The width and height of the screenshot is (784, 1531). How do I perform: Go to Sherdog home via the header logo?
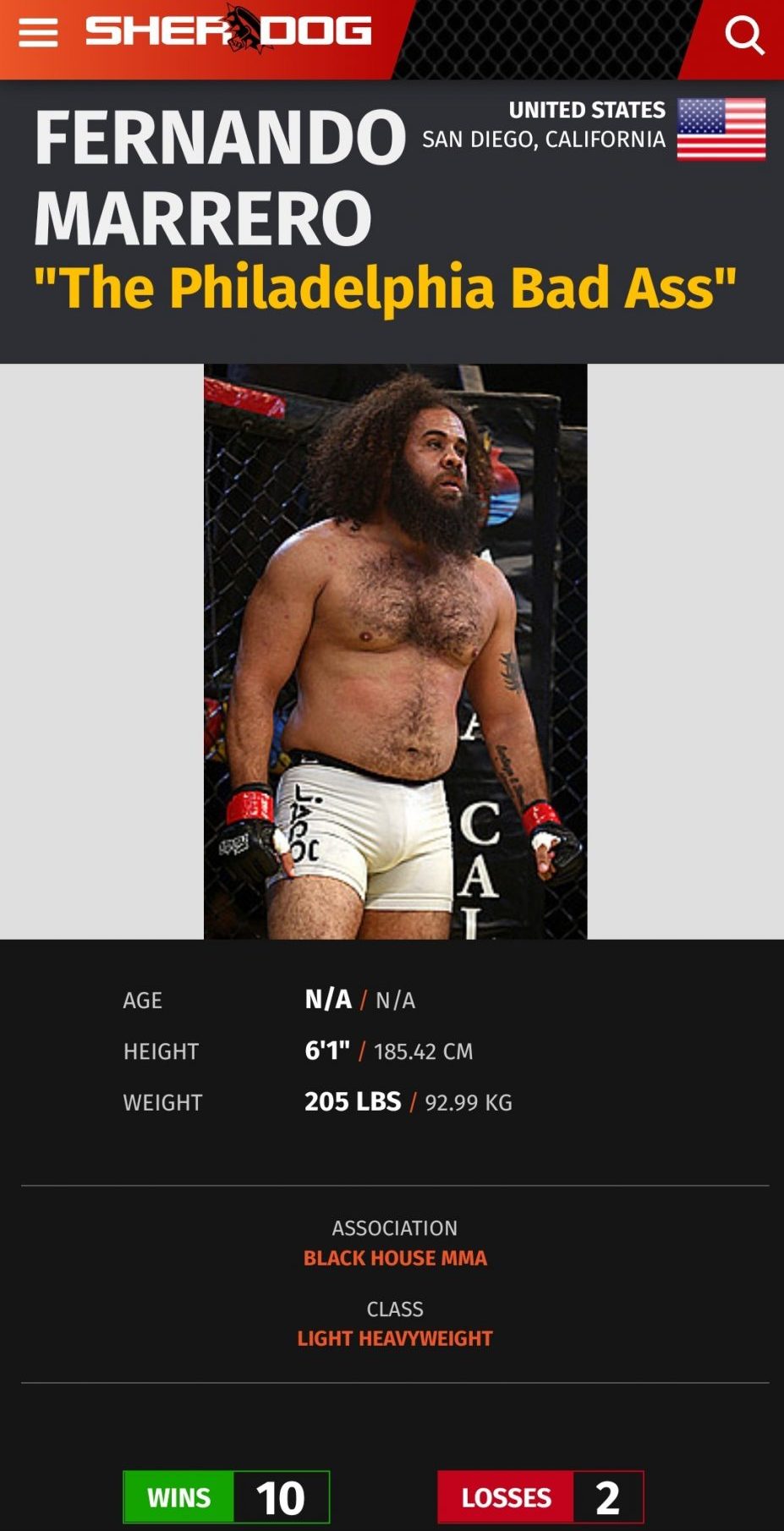228,30
